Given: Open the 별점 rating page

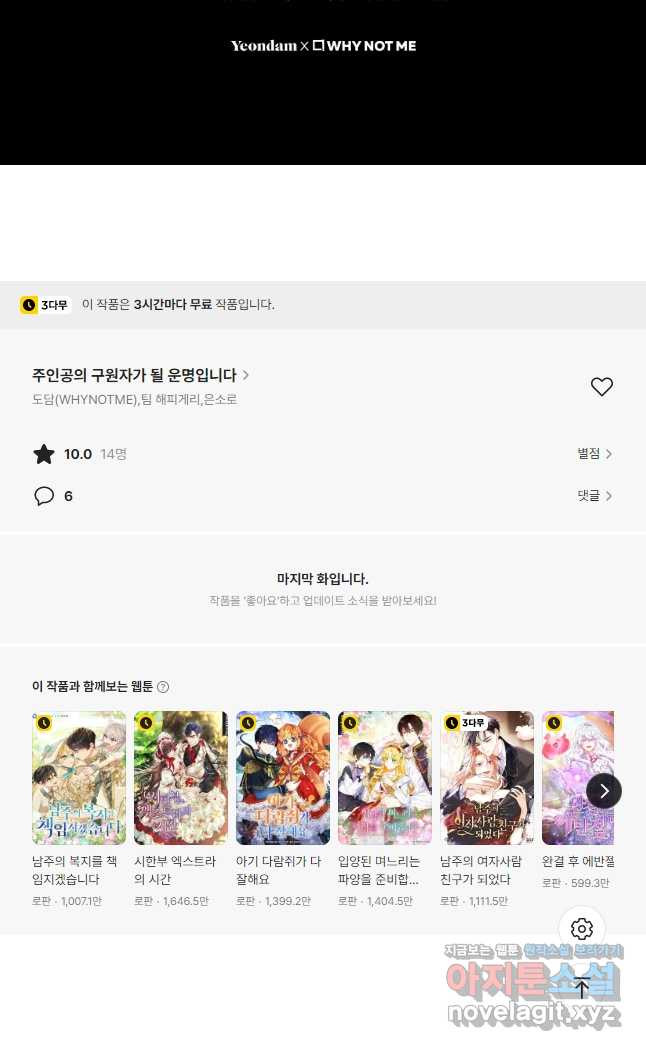Looking at the screenshot, I should pos(594,454).
